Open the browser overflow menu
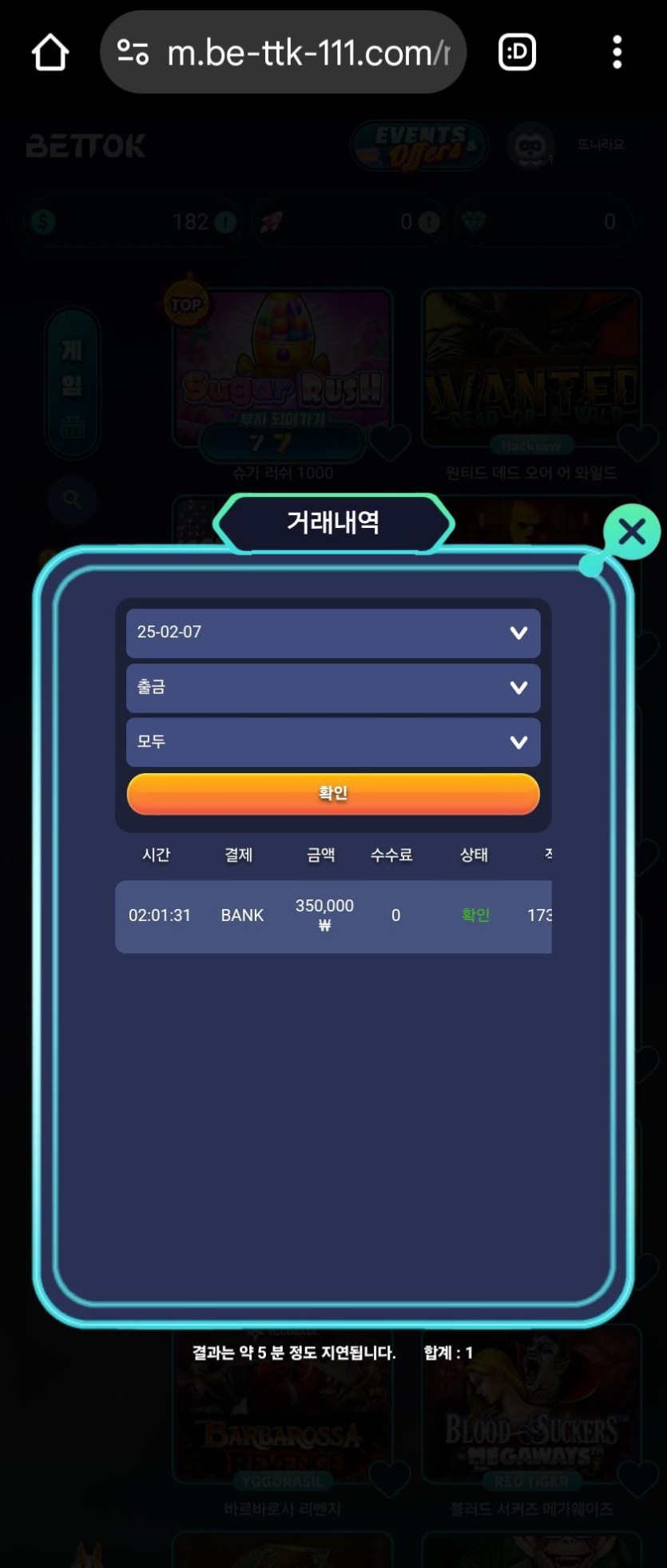Viewport: 667px width, 1568px height. tap(617, 53)
